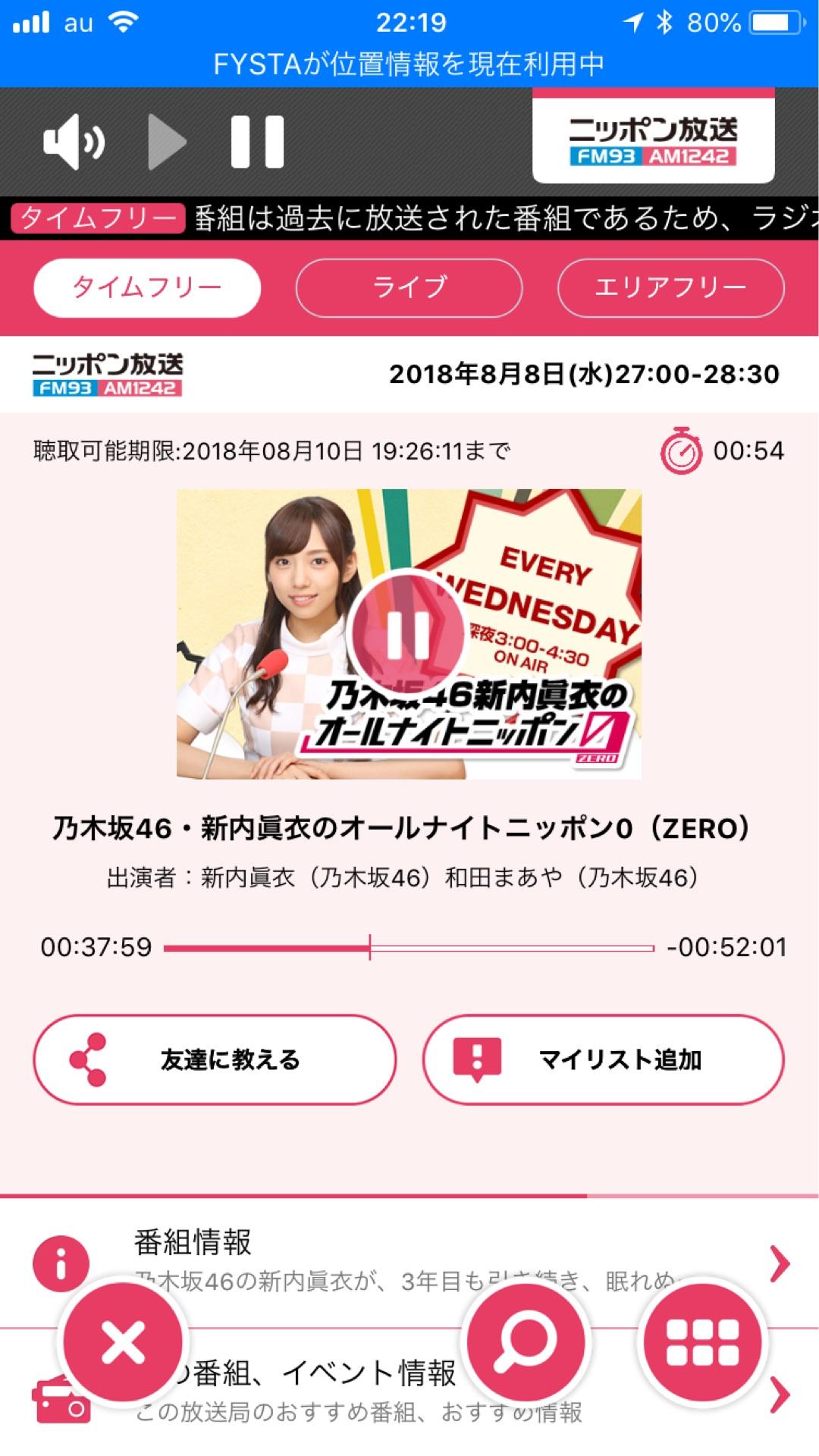Pause the show on the program artwork
Viewport: 819px width, 1456px height.
[408, 634]
